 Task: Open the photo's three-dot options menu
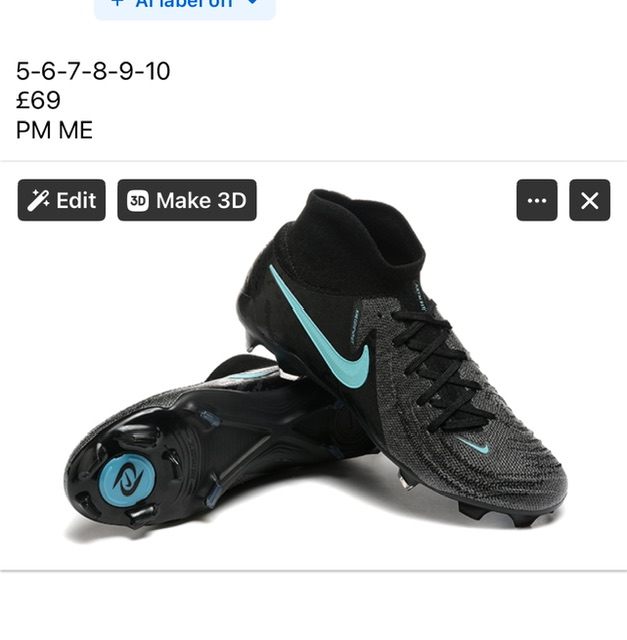pyautogui.click(x=537, y=200)
